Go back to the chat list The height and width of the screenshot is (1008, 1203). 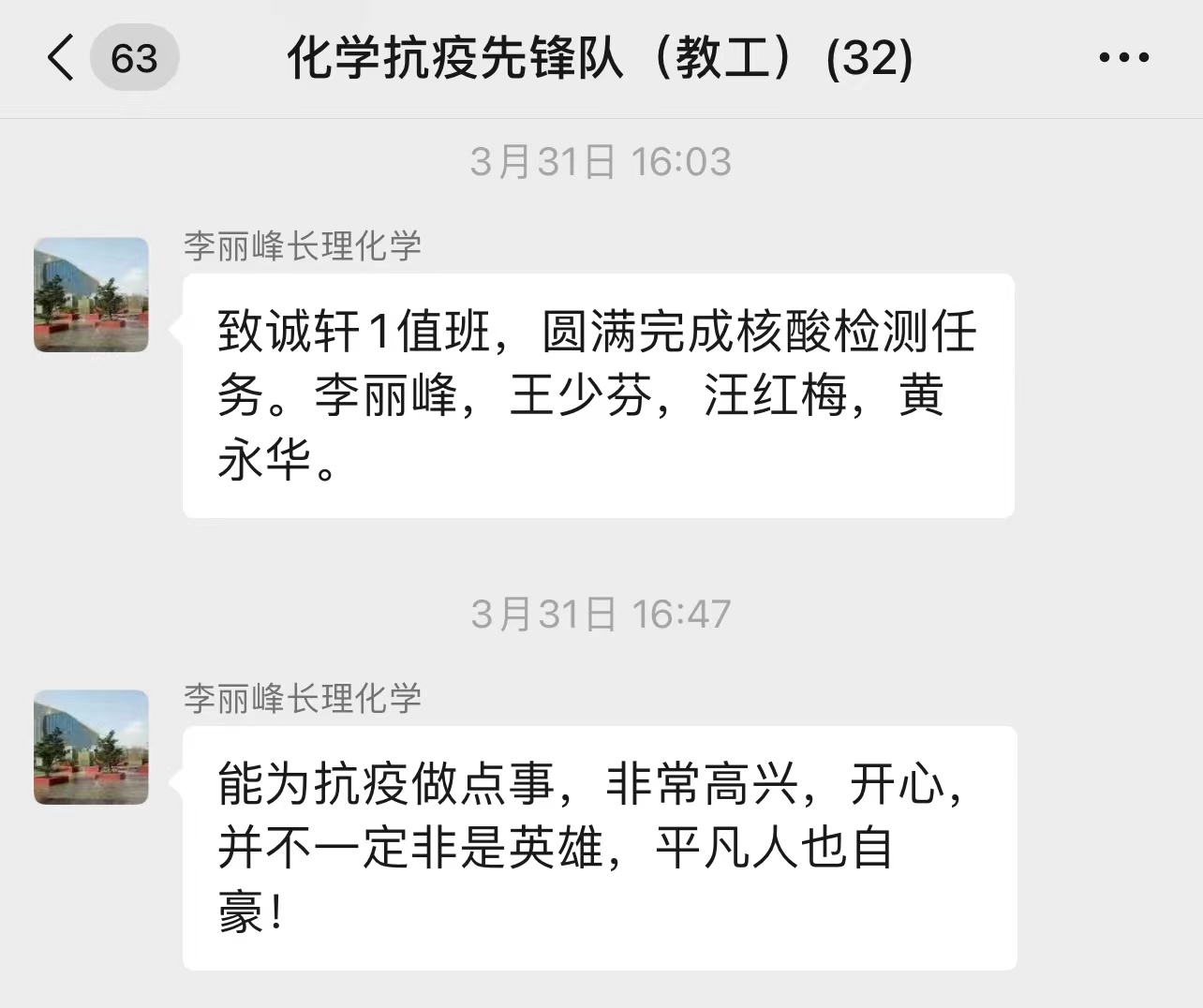tap(60, 58)
